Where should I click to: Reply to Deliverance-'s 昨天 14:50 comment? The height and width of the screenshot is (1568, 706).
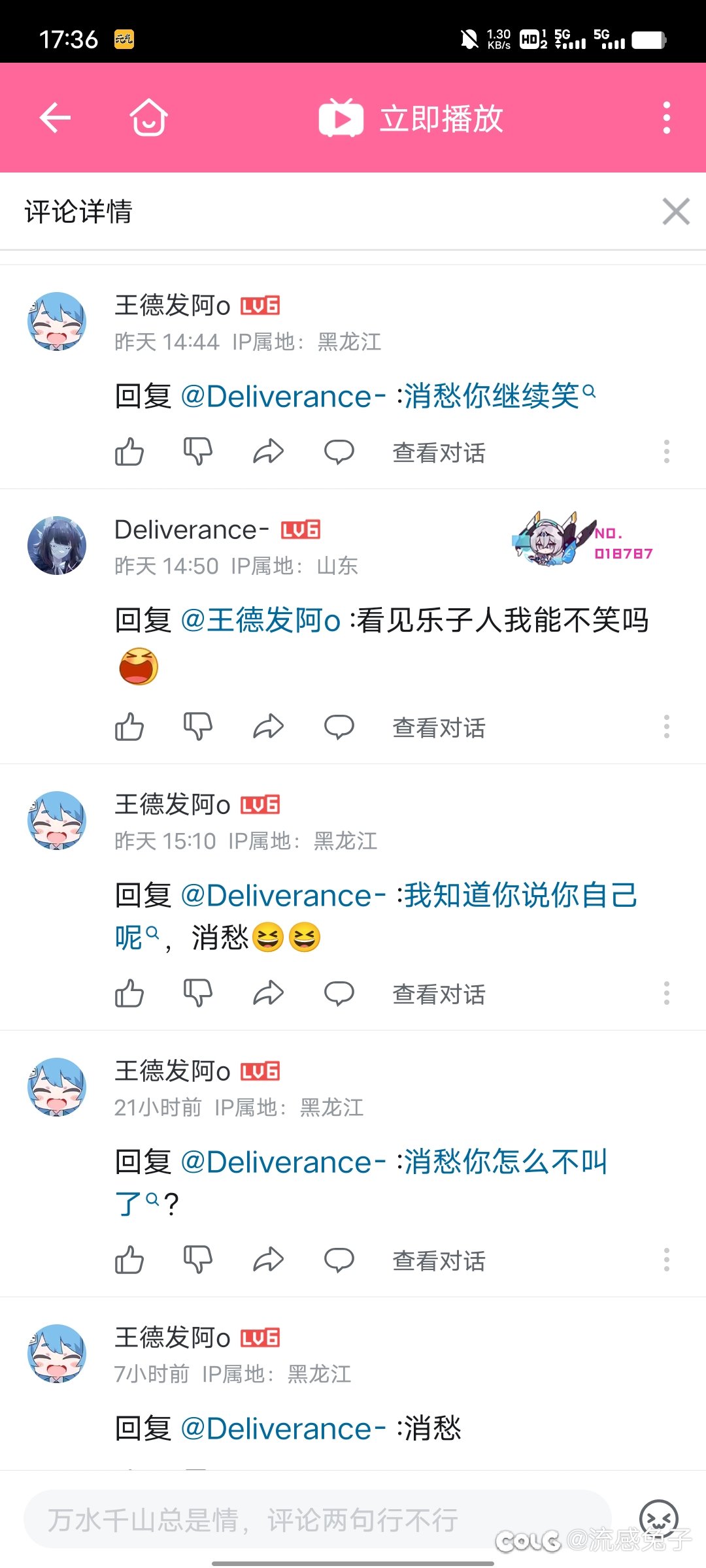coord(339,727)
